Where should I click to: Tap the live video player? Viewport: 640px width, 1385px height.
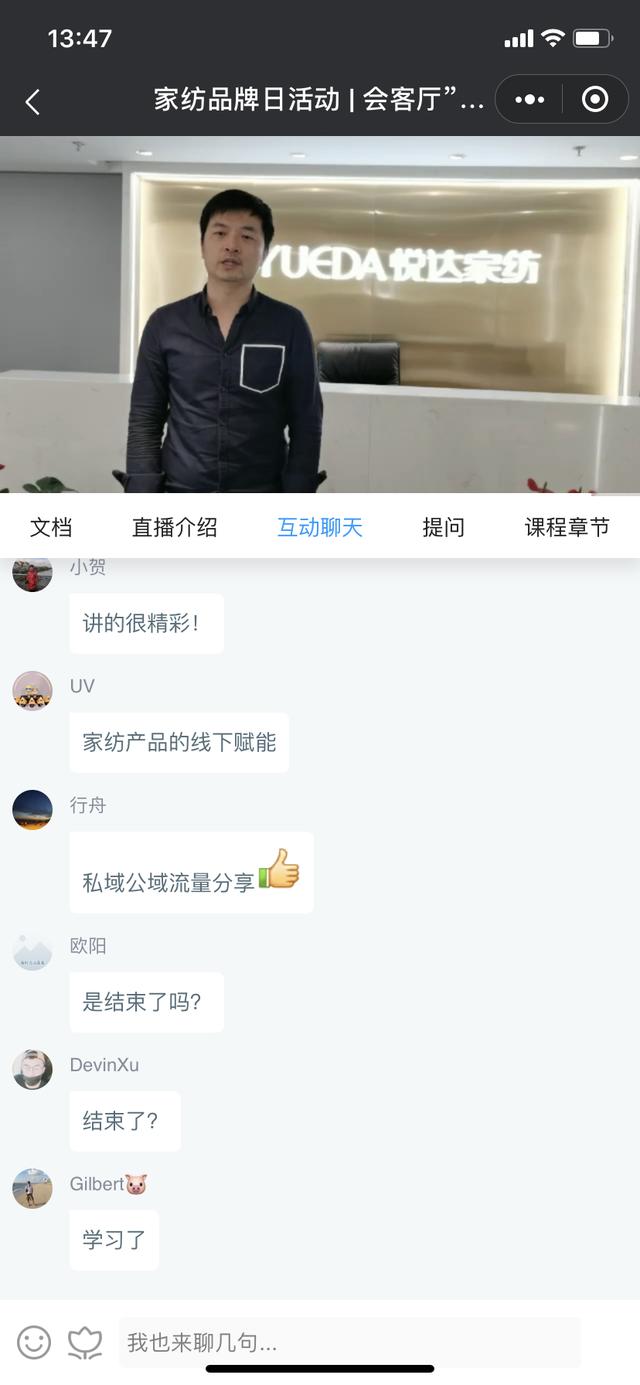(x=320, y=315)
